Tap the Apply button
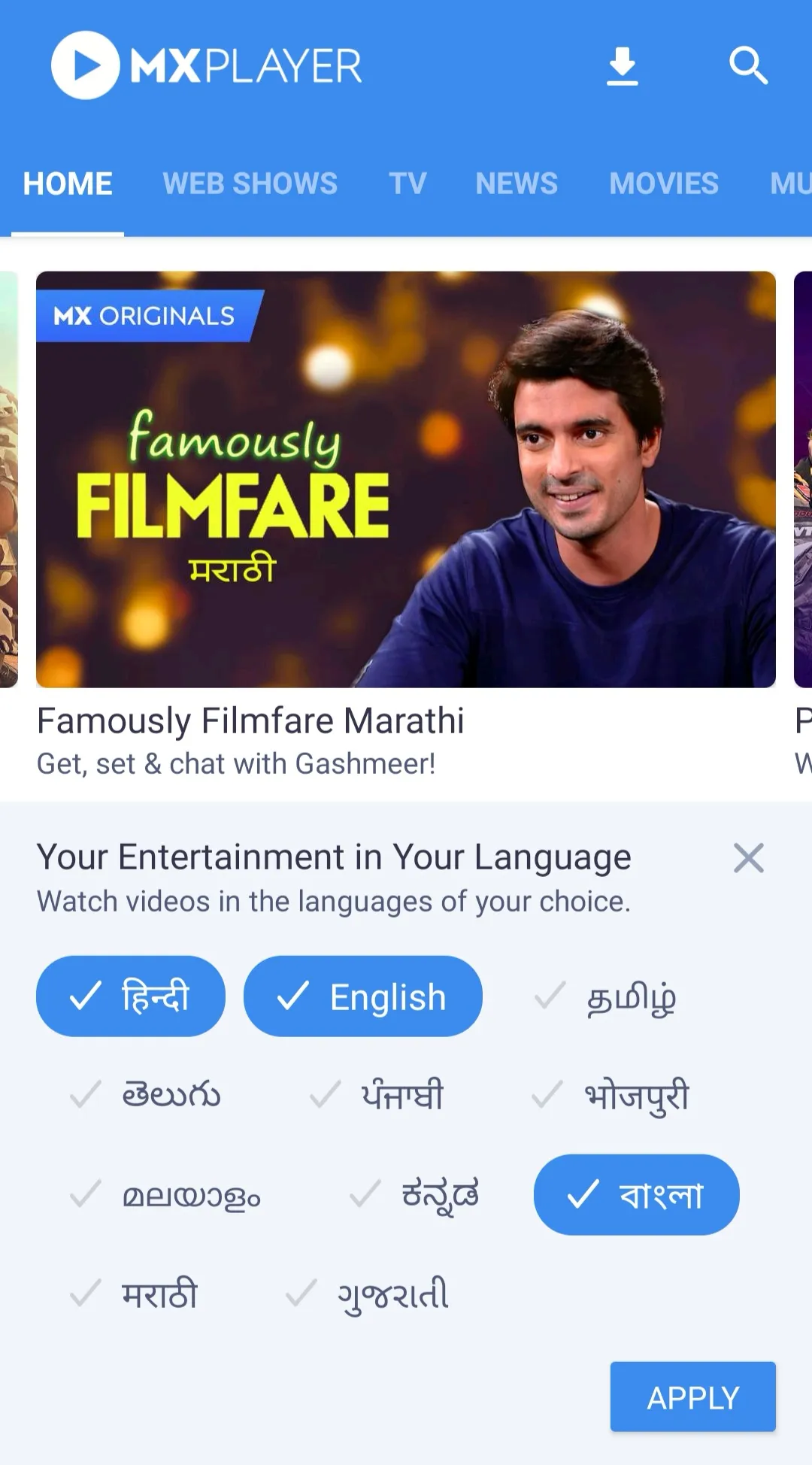The image size is (812, 1465). pyautogui.click(x=692, y=1397)
